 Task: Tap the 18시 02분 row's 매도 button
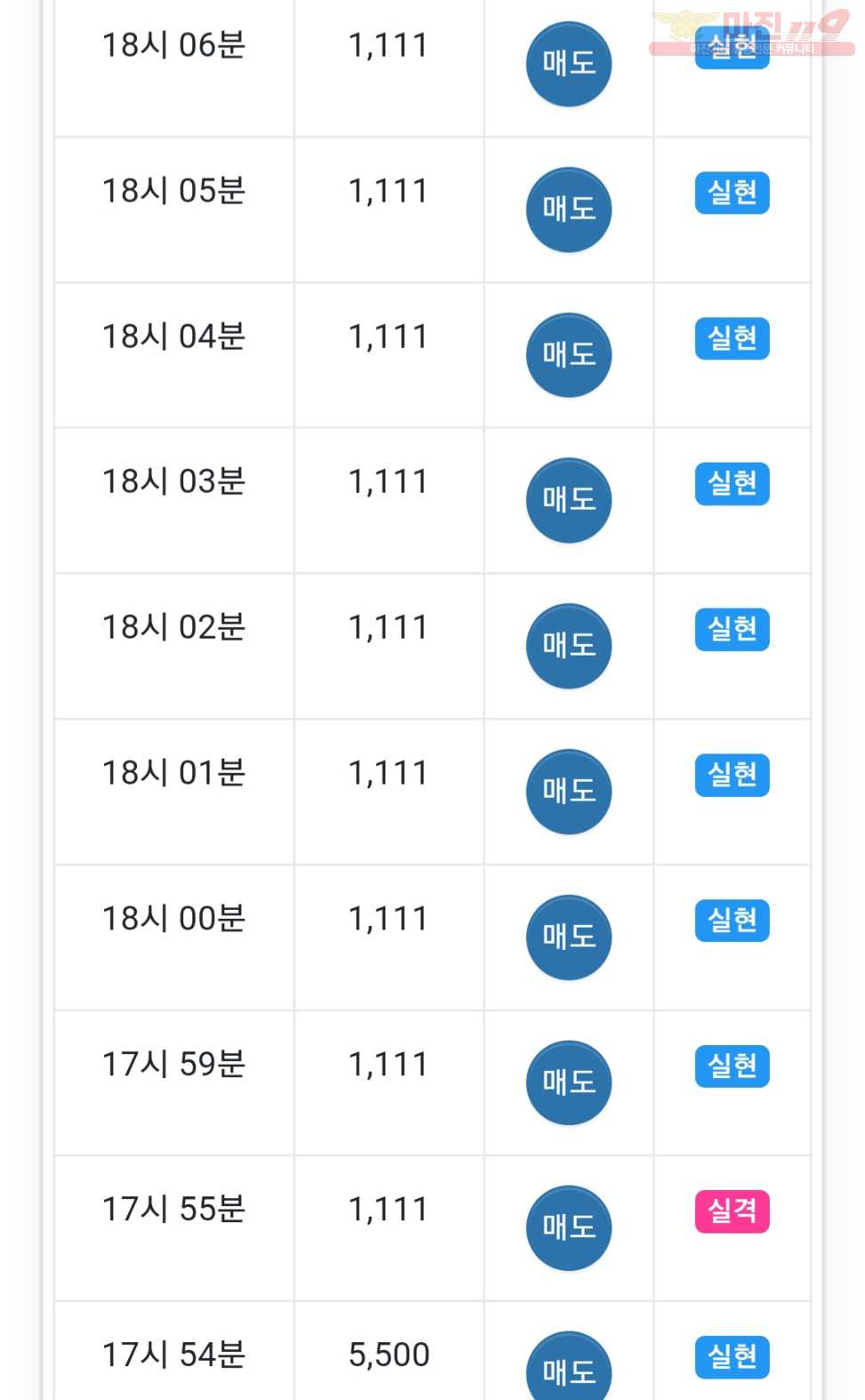569,646
